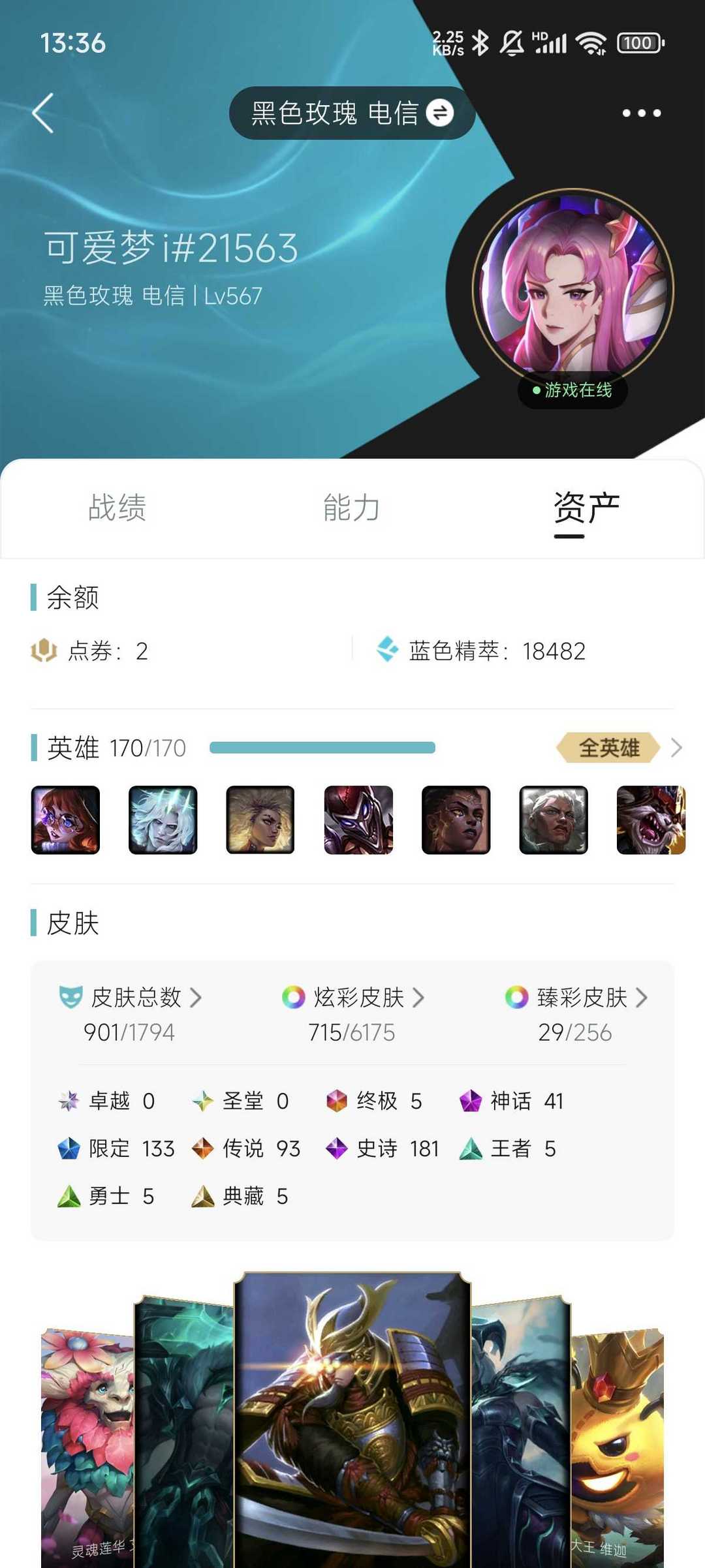Open the 全英雄 badge
705x1568 pixels.
(608, 748)
